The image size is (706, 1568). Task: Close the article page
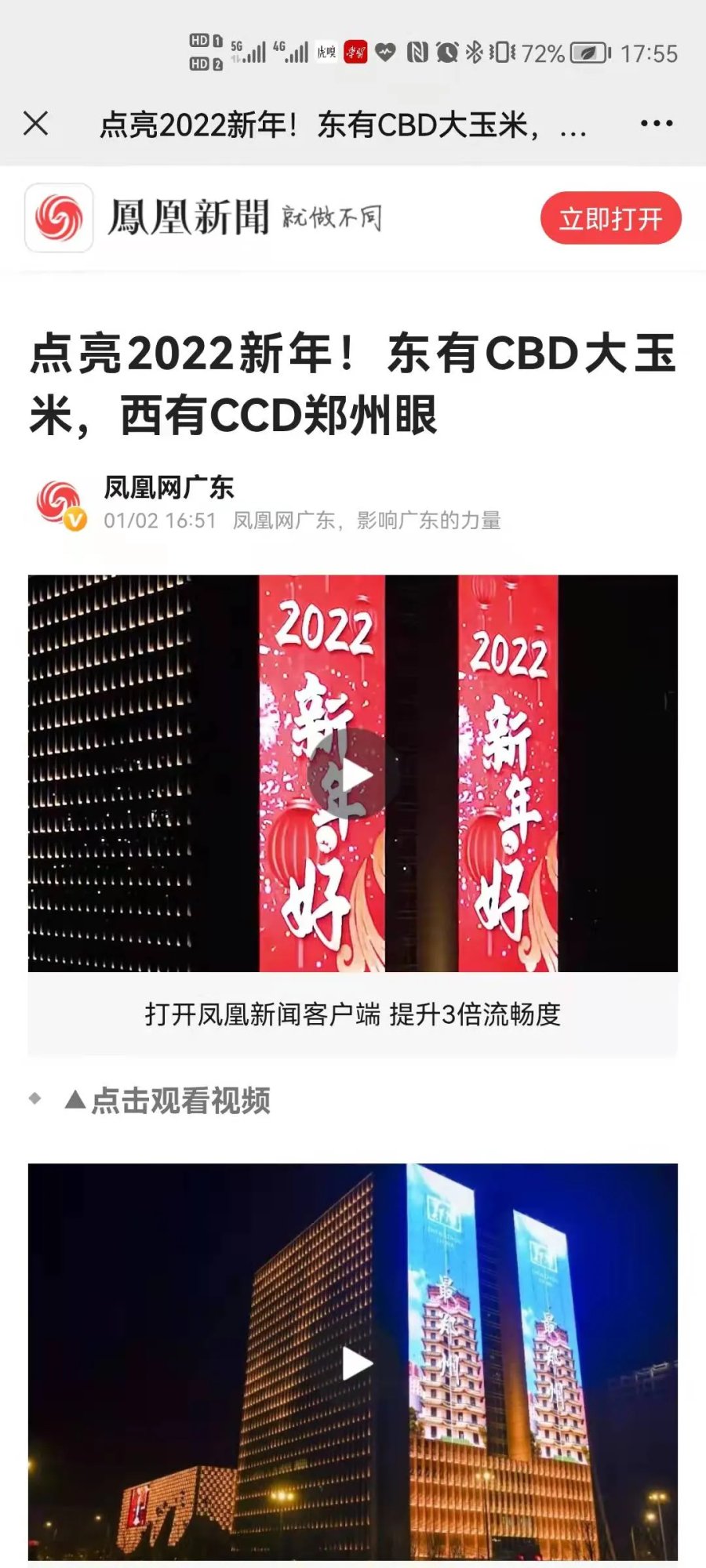point(36,123)
